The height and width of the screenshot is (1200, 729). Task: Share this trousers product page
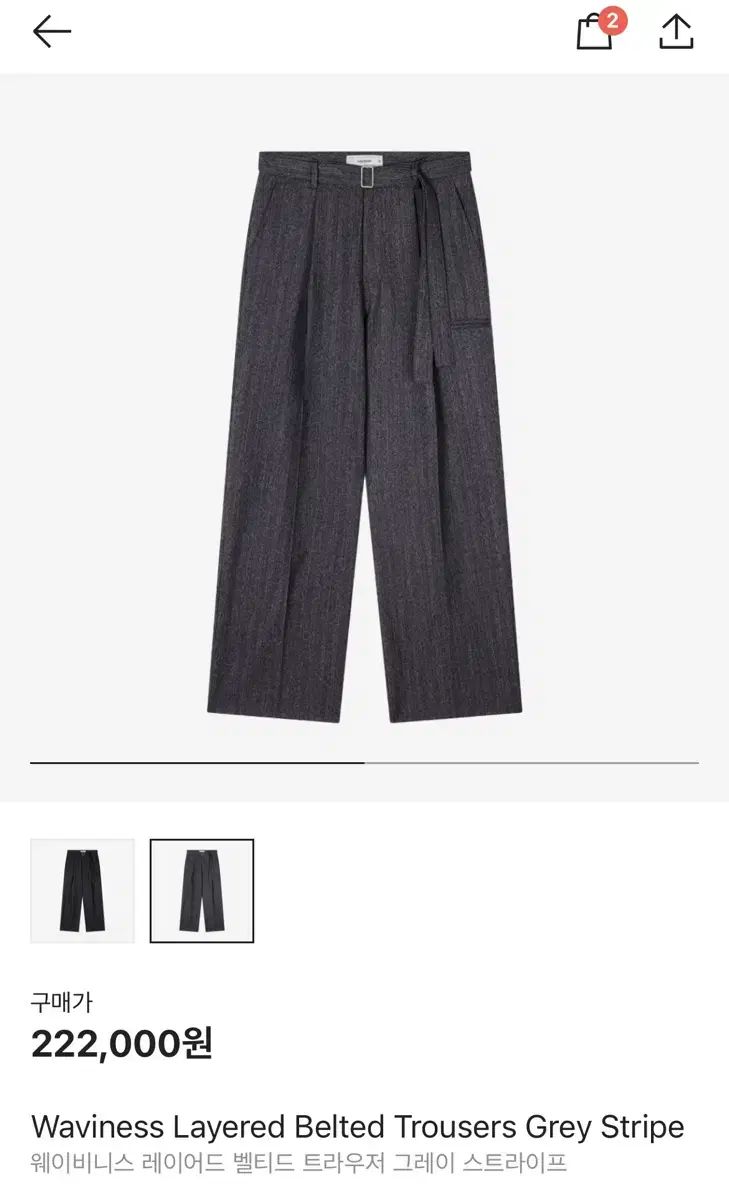pos(677,31)
